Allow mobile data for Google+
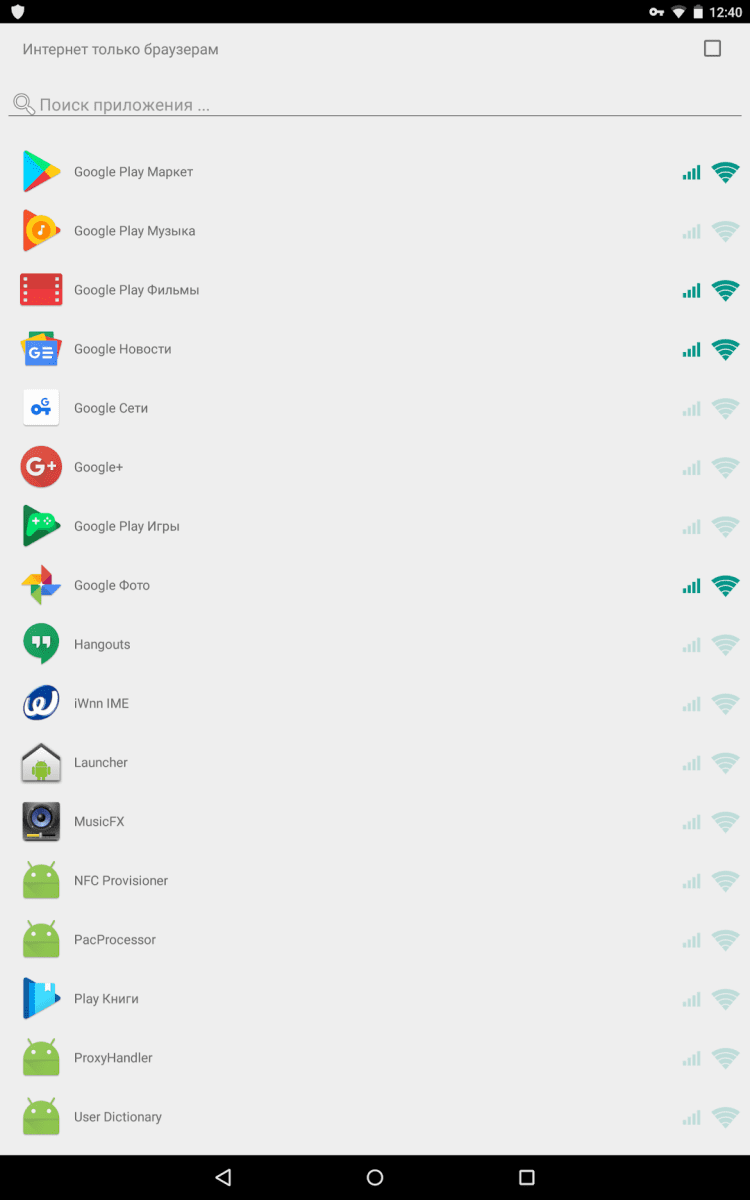 [x=691, y=467]
